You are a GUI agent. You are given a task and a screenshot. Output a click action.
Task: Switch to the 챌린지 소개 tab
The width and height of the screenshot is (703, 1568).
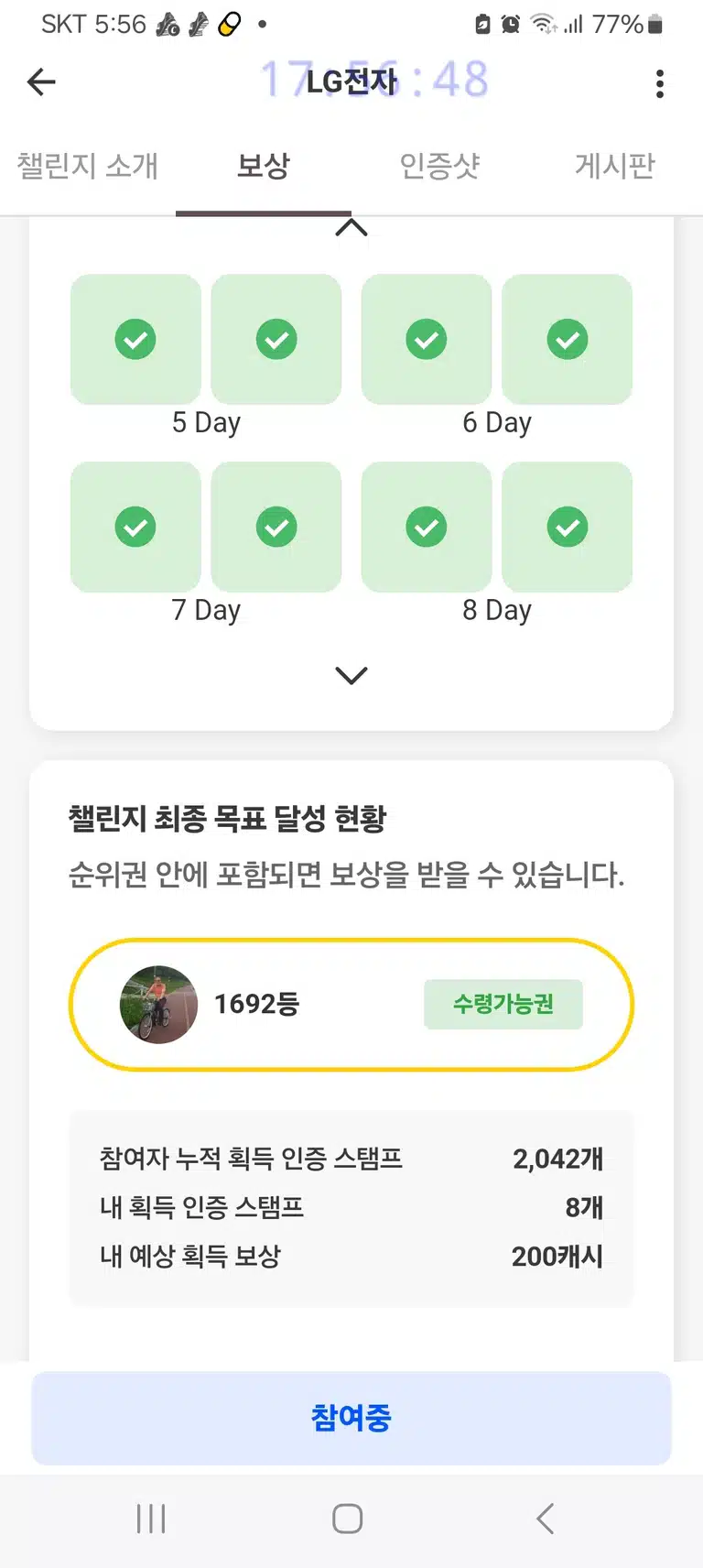[x=88, y=166]
